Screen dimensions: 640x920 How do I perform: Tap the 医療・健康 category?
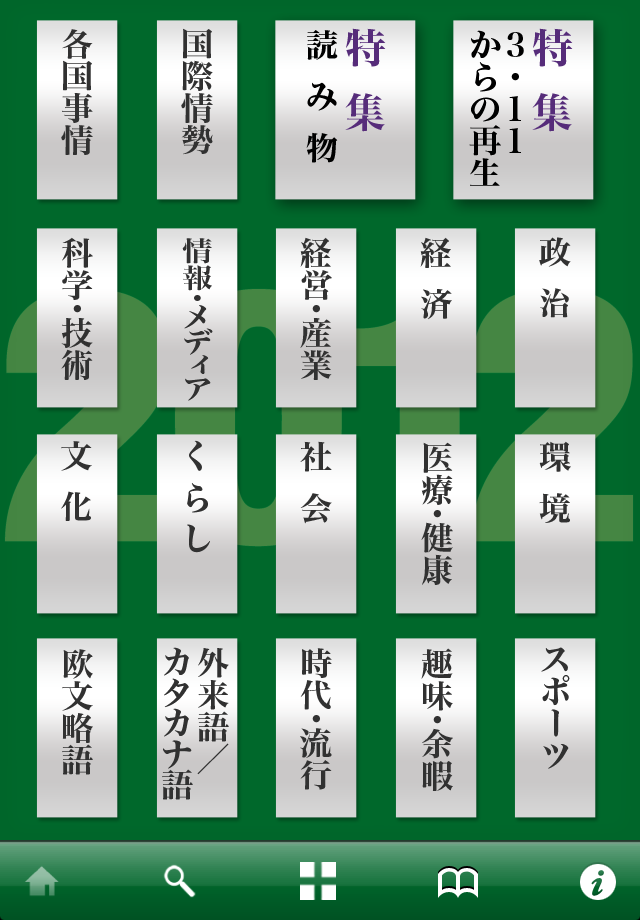tap(436, 523)
